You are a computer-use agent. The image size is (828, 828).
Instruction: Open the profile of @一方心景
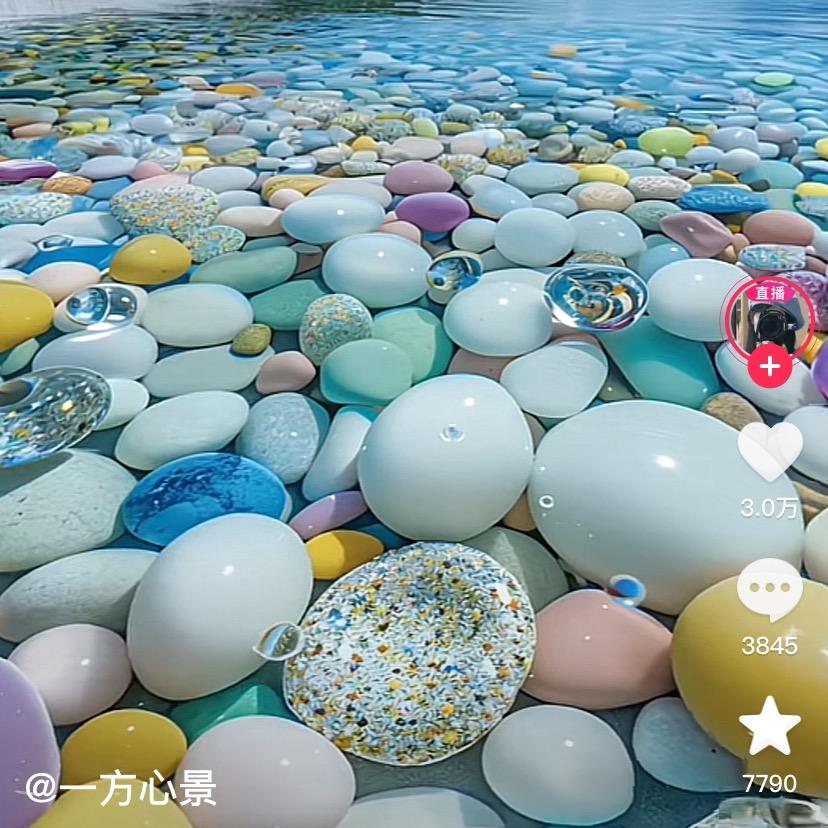coord(121,788)
